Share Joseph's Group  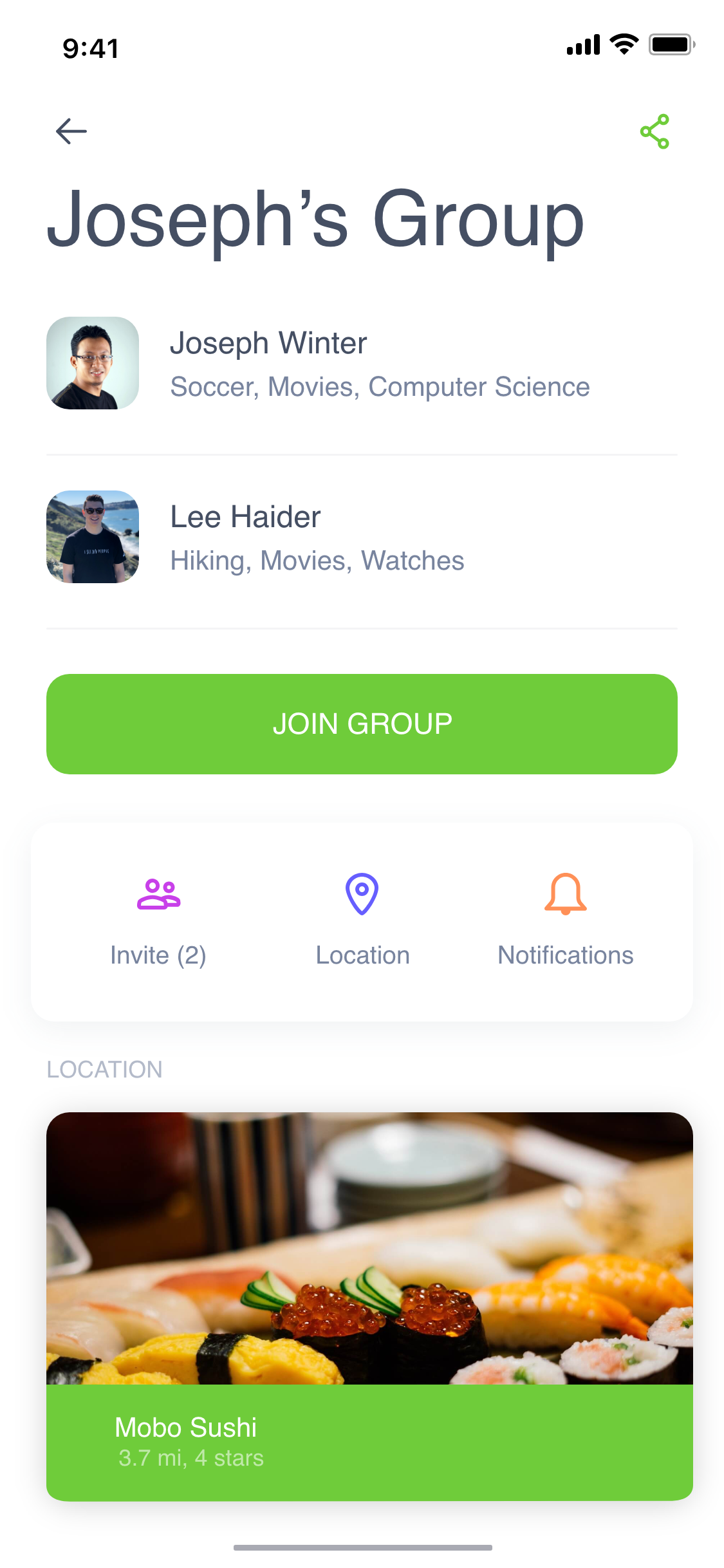pyautogui.click(x=654, y=131)
